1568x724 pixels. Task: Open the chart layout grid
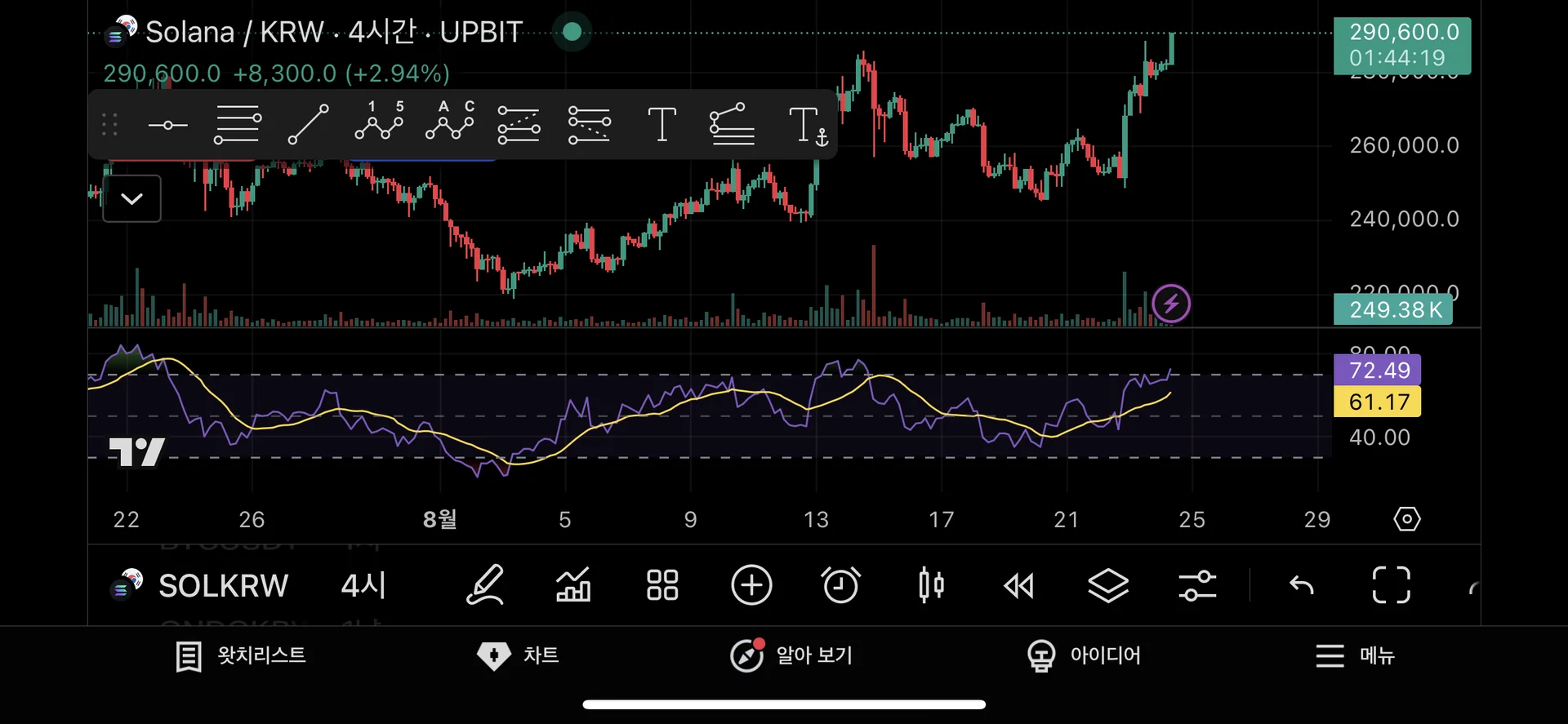(662, 585)
